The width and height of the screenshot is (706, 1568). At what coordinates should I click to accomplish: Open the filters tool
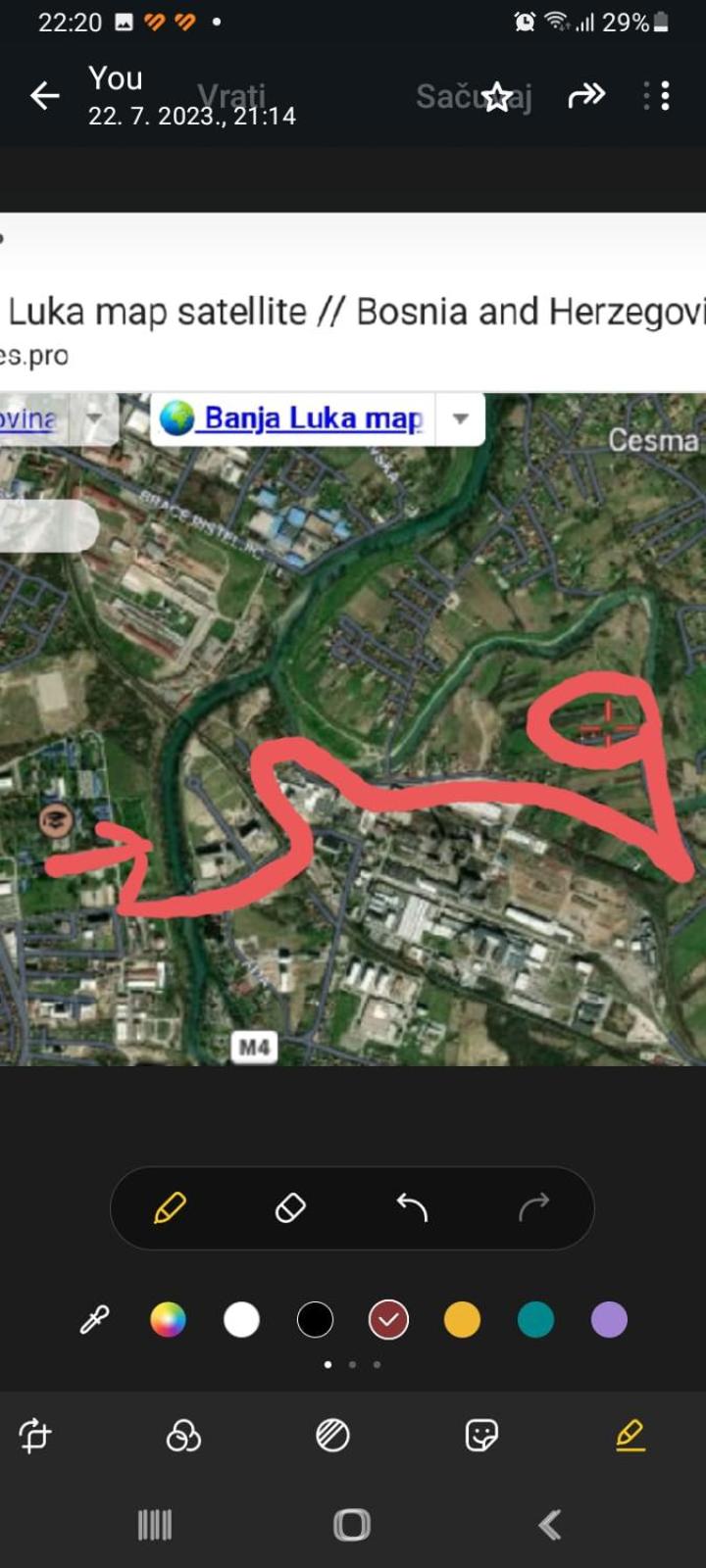(183, 1436)
